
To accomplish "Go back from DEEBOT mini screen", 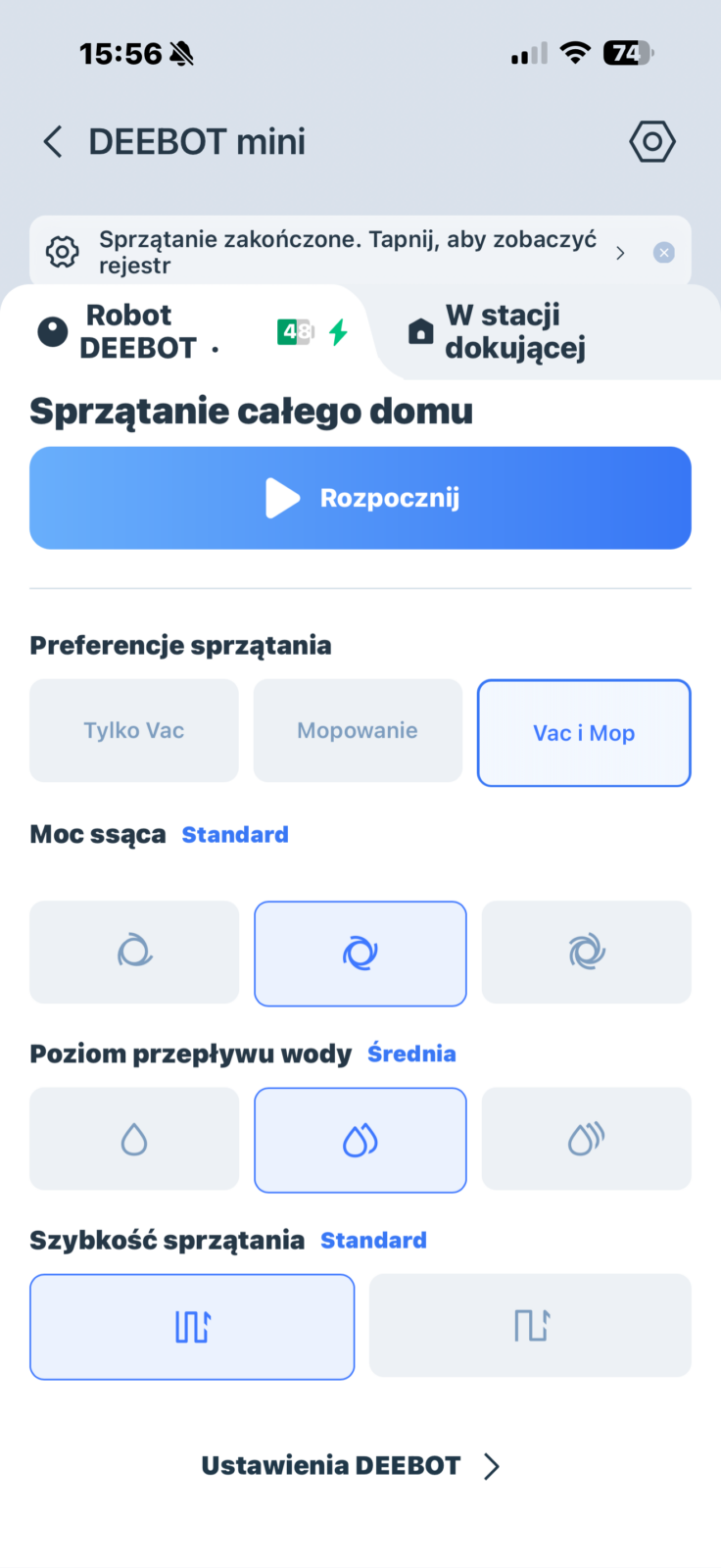I will tap(53, 142).
